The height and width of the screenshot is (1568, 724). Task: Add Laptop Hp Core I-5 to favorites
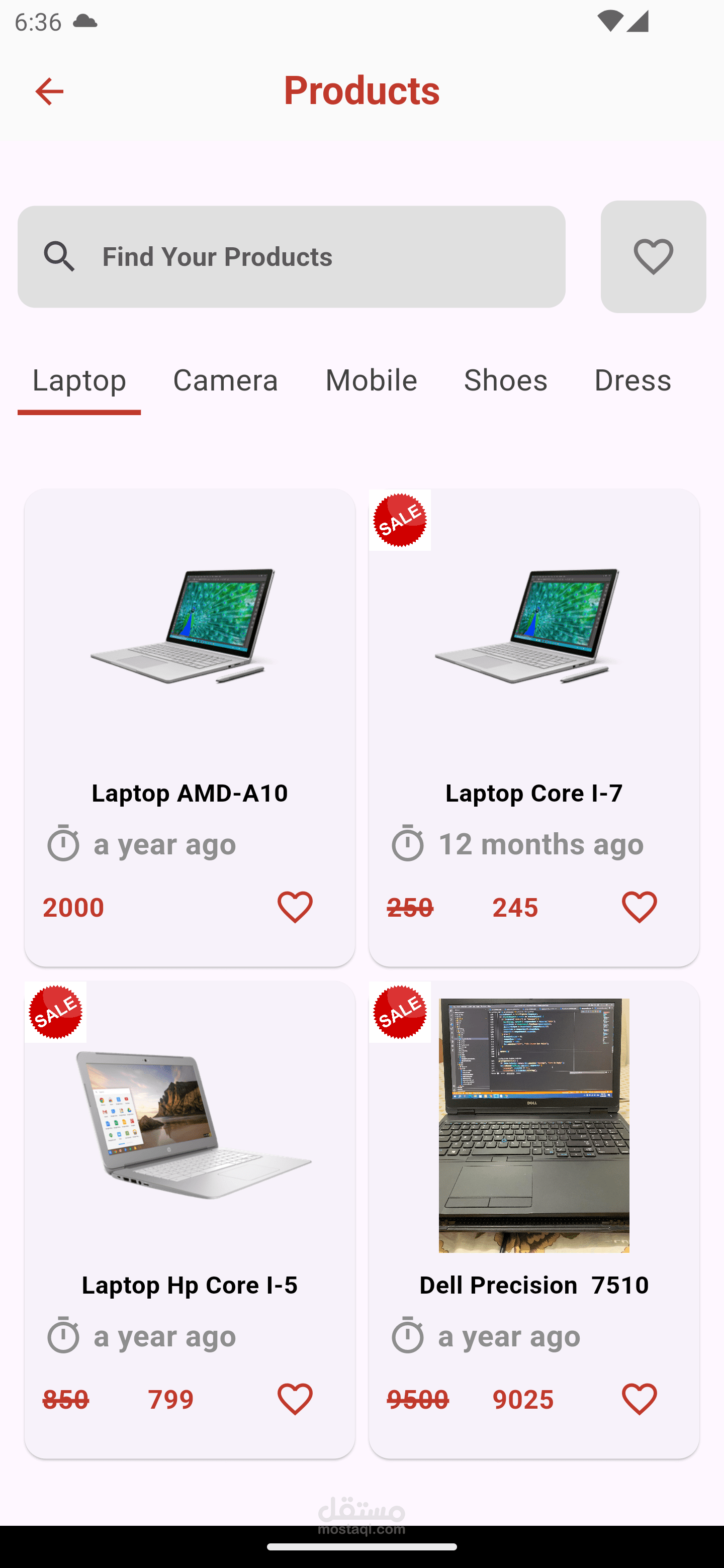coord(295,1399)
